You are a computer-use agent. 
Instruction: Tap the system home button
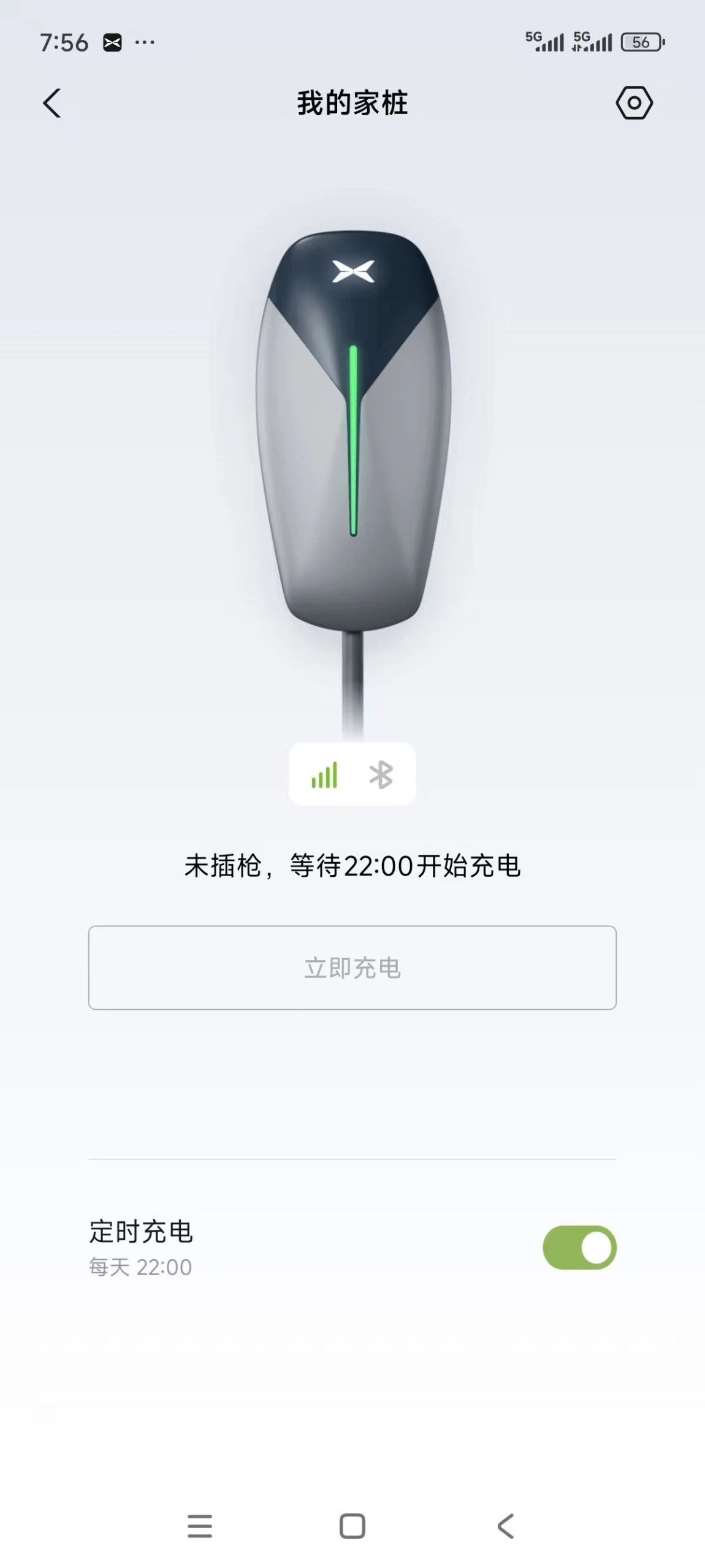(x=352, y=1526)
